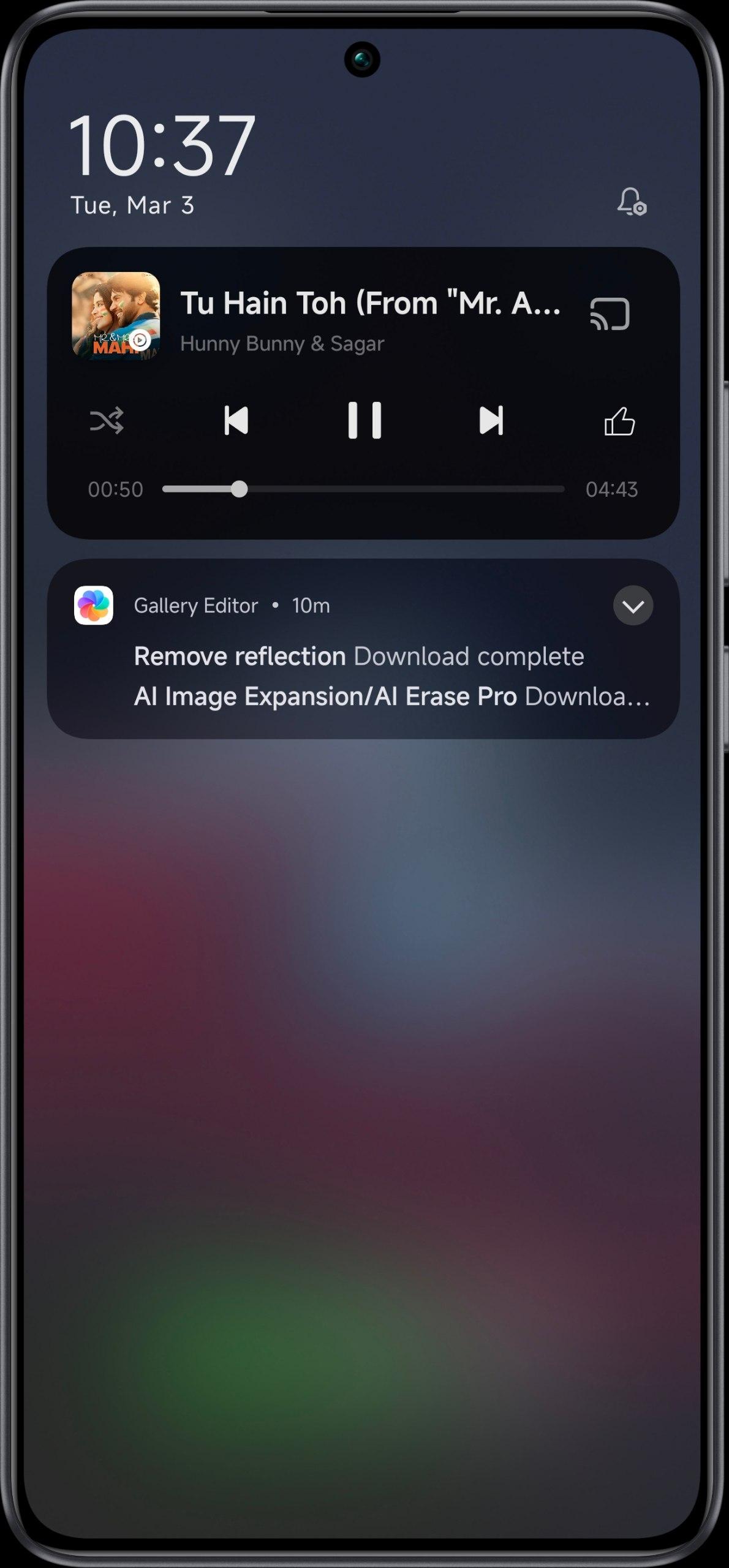The width and height of the screenshot is (729, 1568).
Task: Like the current song with thumbs up
Action: (x=619, y=421)
